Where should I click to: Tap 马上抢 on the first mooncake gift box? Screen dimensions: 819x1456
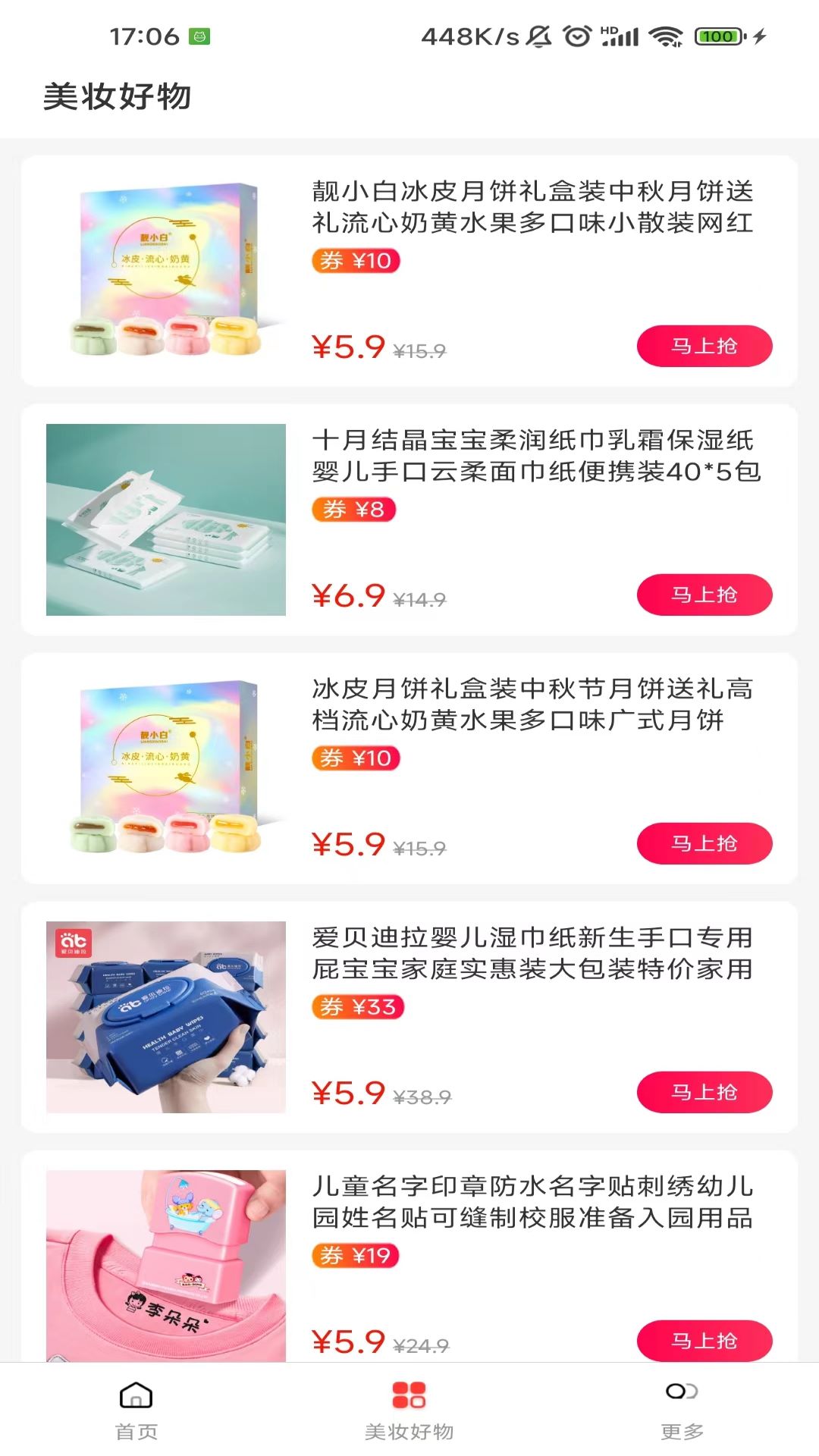click(x=704, y=345)
